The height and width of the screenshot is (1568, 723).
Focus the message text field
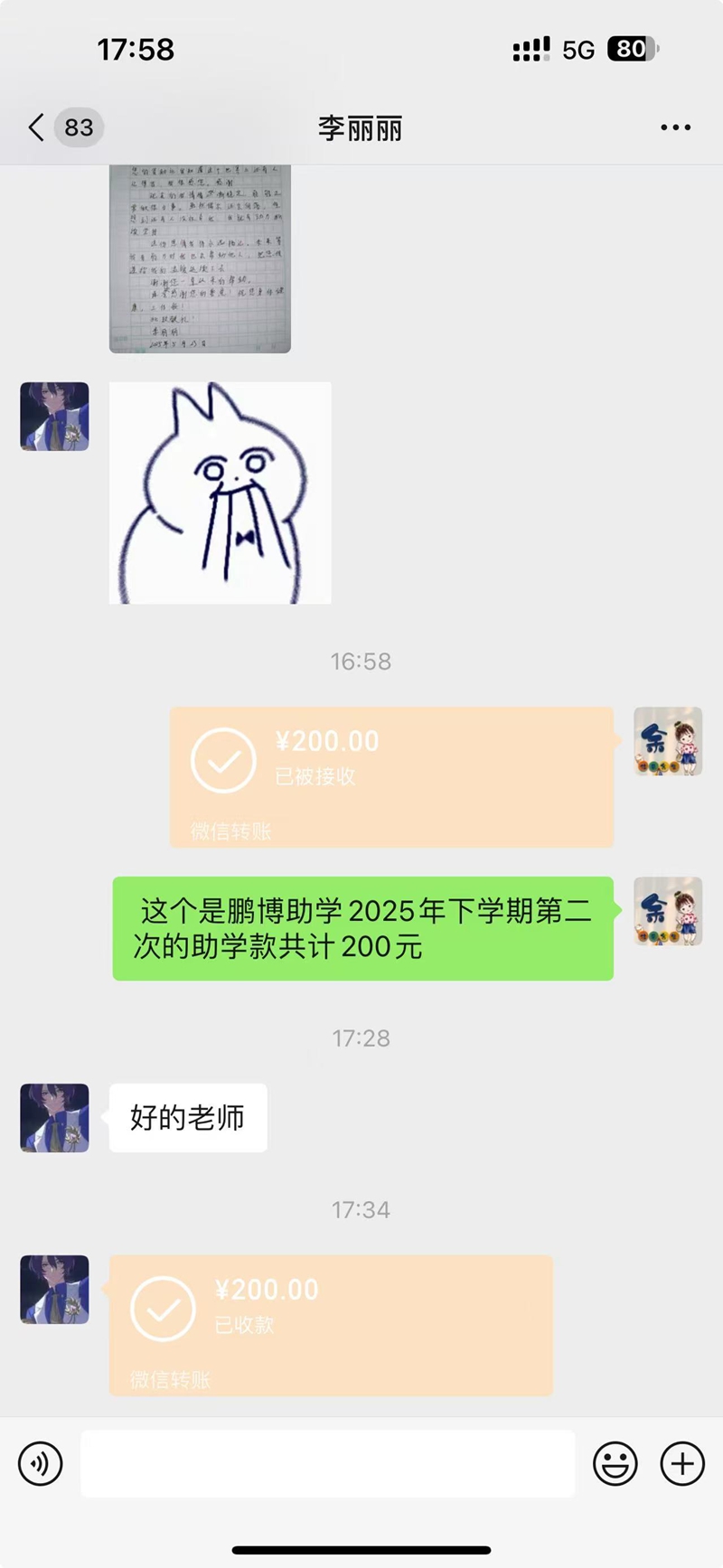point(327,1463)
